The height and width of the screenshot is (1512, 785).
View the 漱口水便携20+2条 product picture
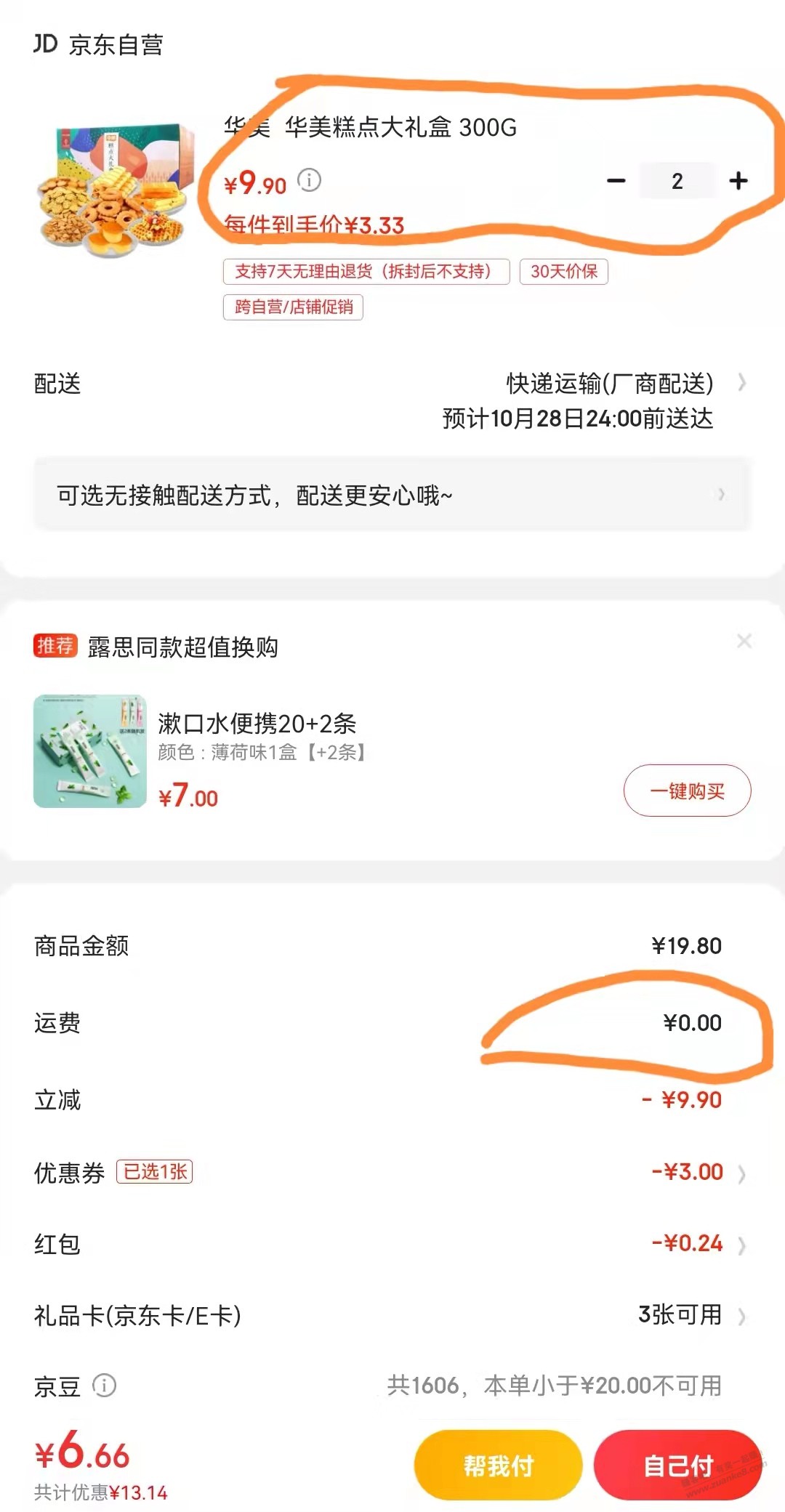(90, 751)
